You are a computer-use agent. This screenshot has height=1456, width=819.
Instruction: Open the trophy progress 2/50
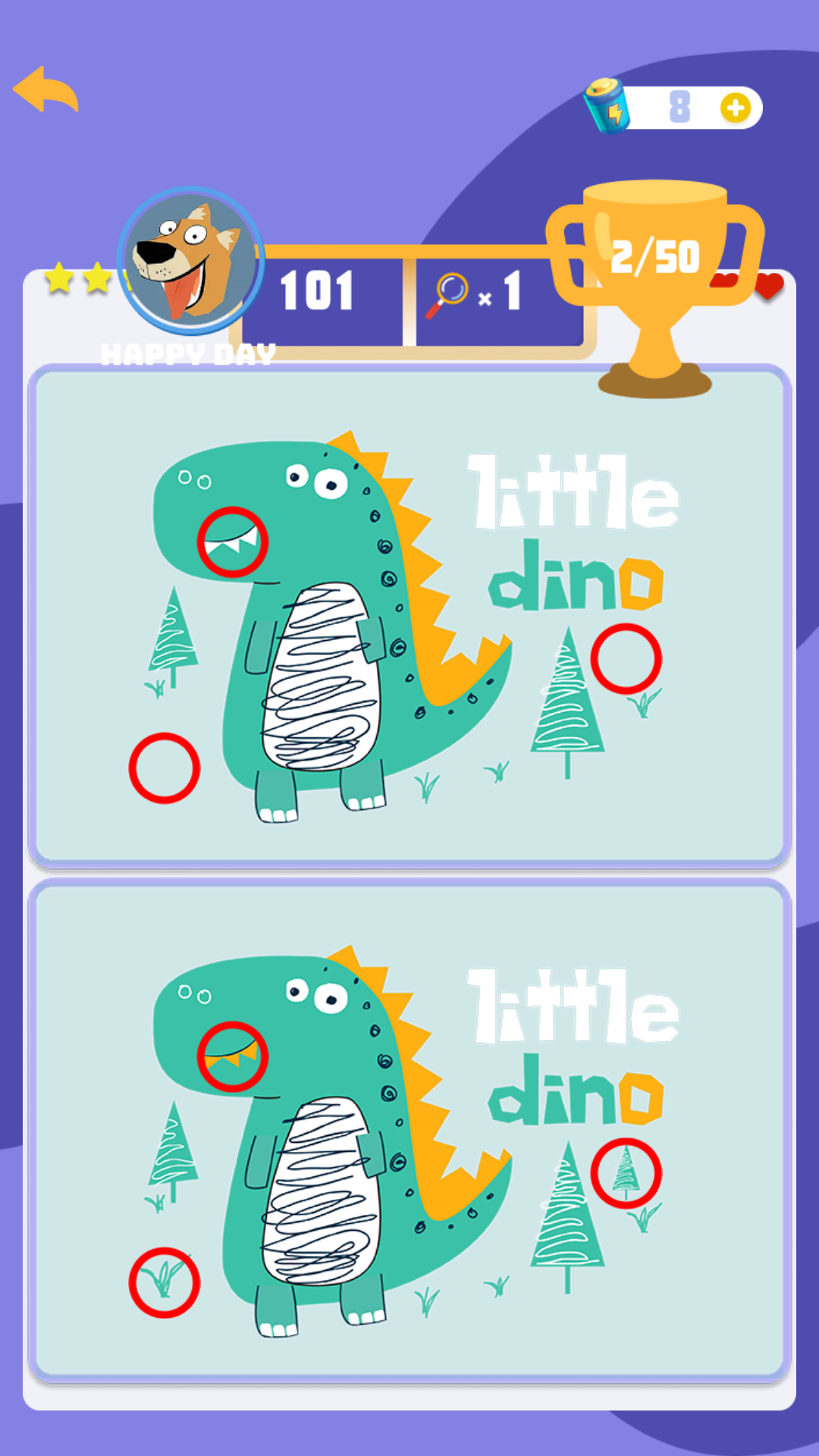click(x=655, y=281)
